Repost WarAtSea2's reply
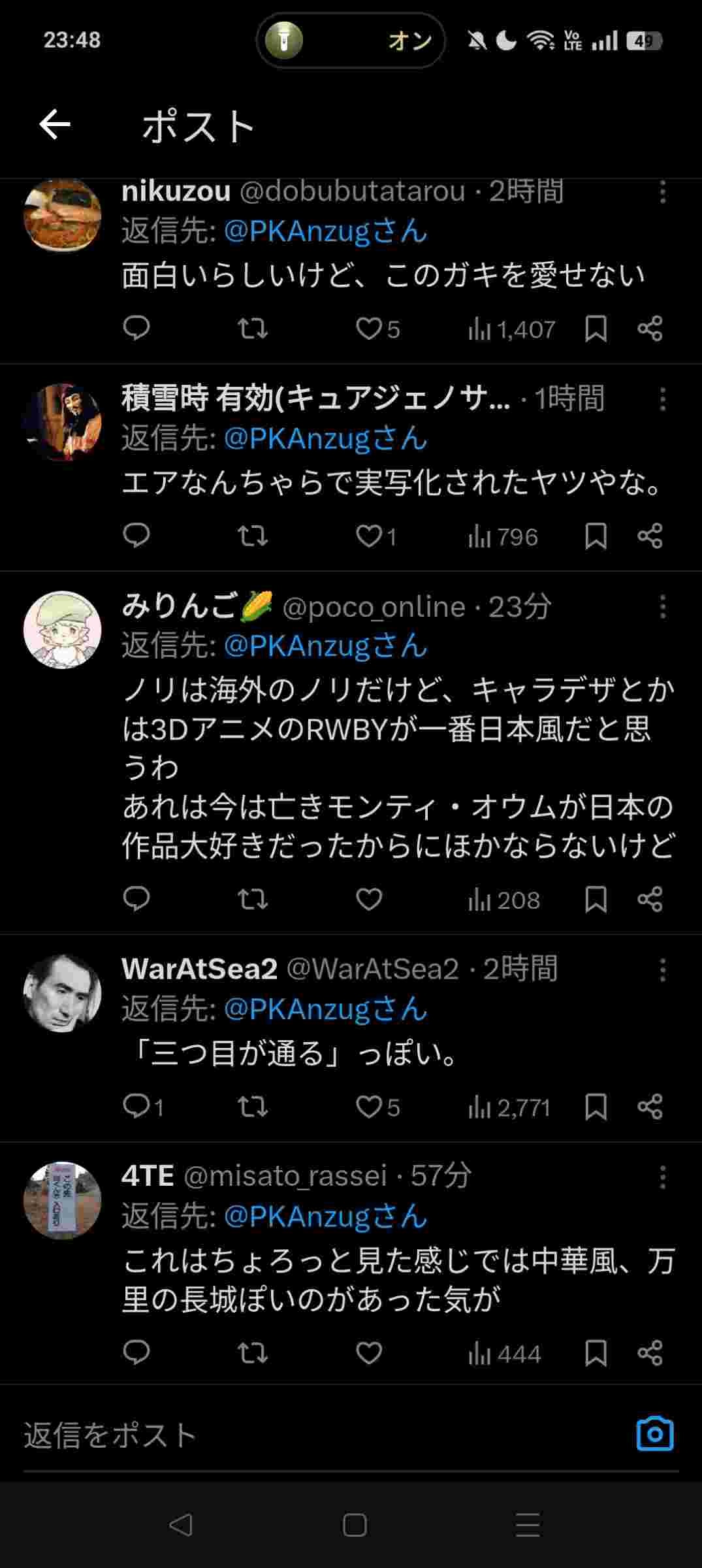702x1568 pixels. pyautogui.click(x=252, y=1107)
